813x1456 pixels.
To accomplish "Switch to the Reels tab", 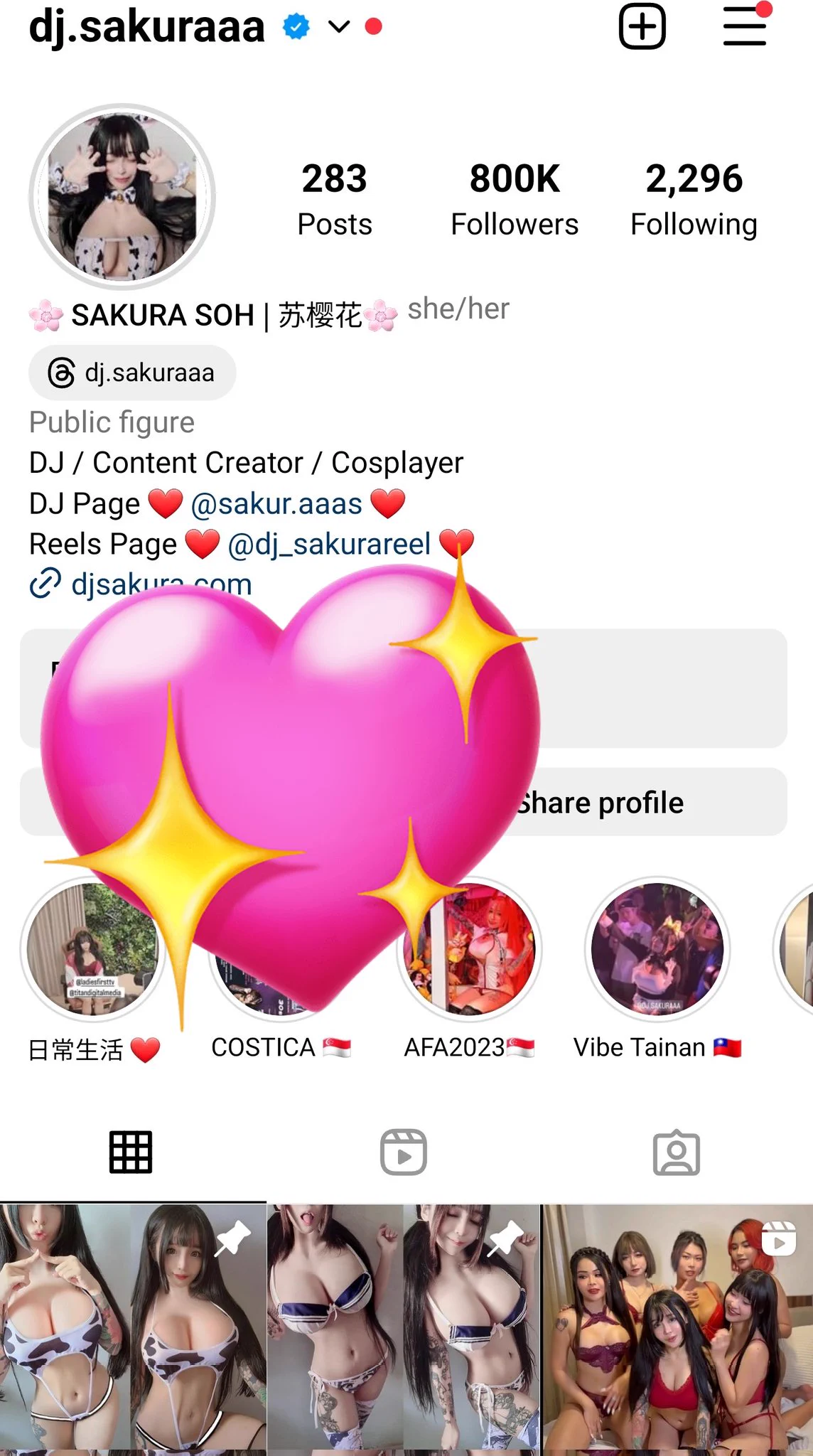I will pos(404,1152).
